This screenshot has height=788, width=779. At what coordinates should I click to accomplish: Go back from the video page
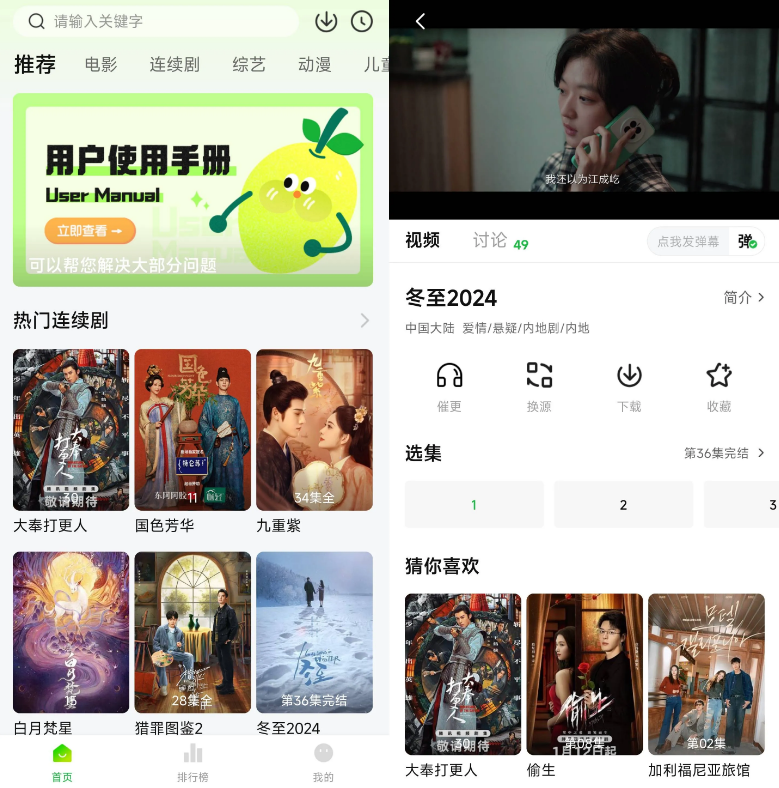[420, 21]
